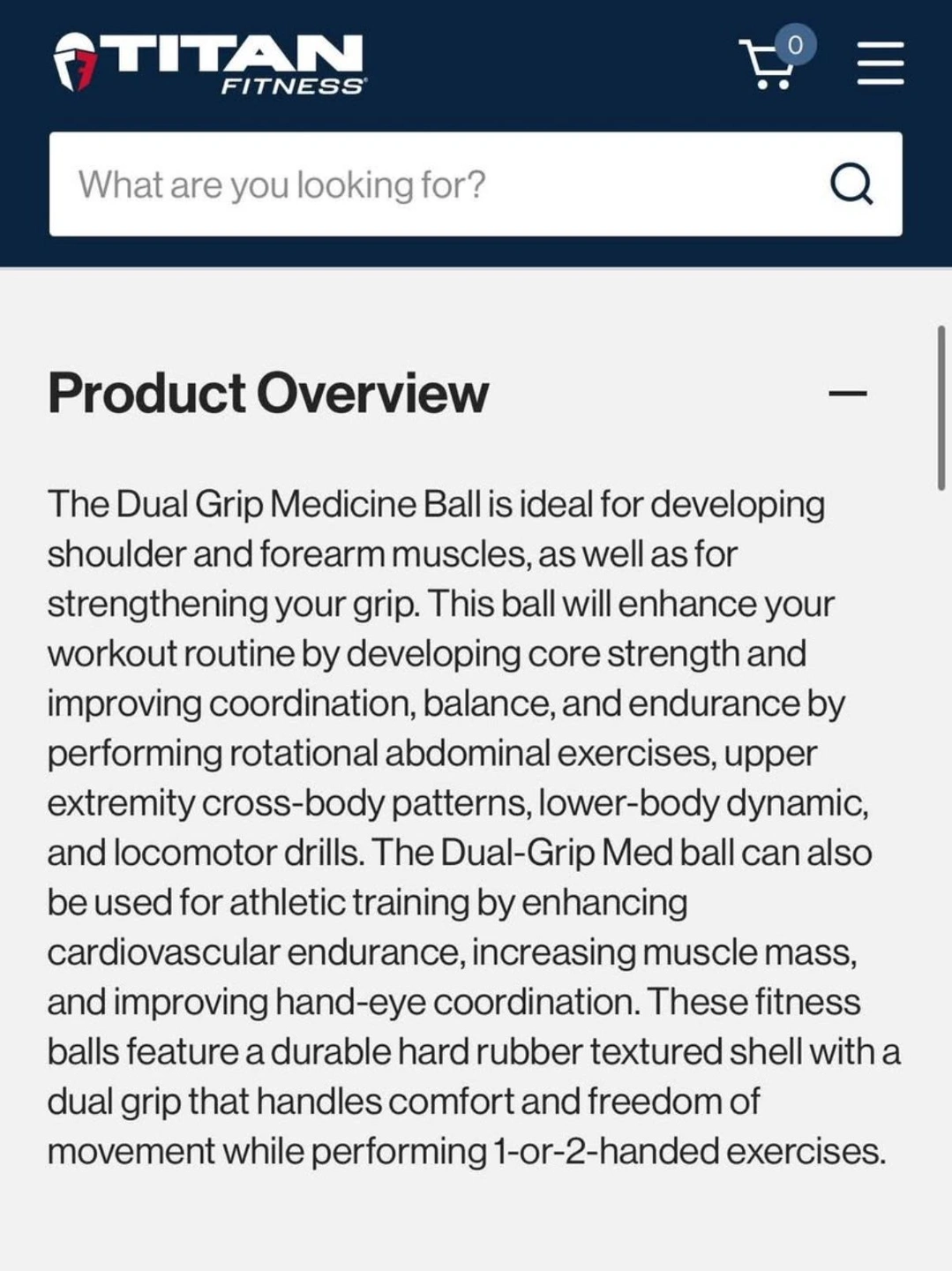
Task: Focus the 'What are you looking for?' search field
Action: 424,184
